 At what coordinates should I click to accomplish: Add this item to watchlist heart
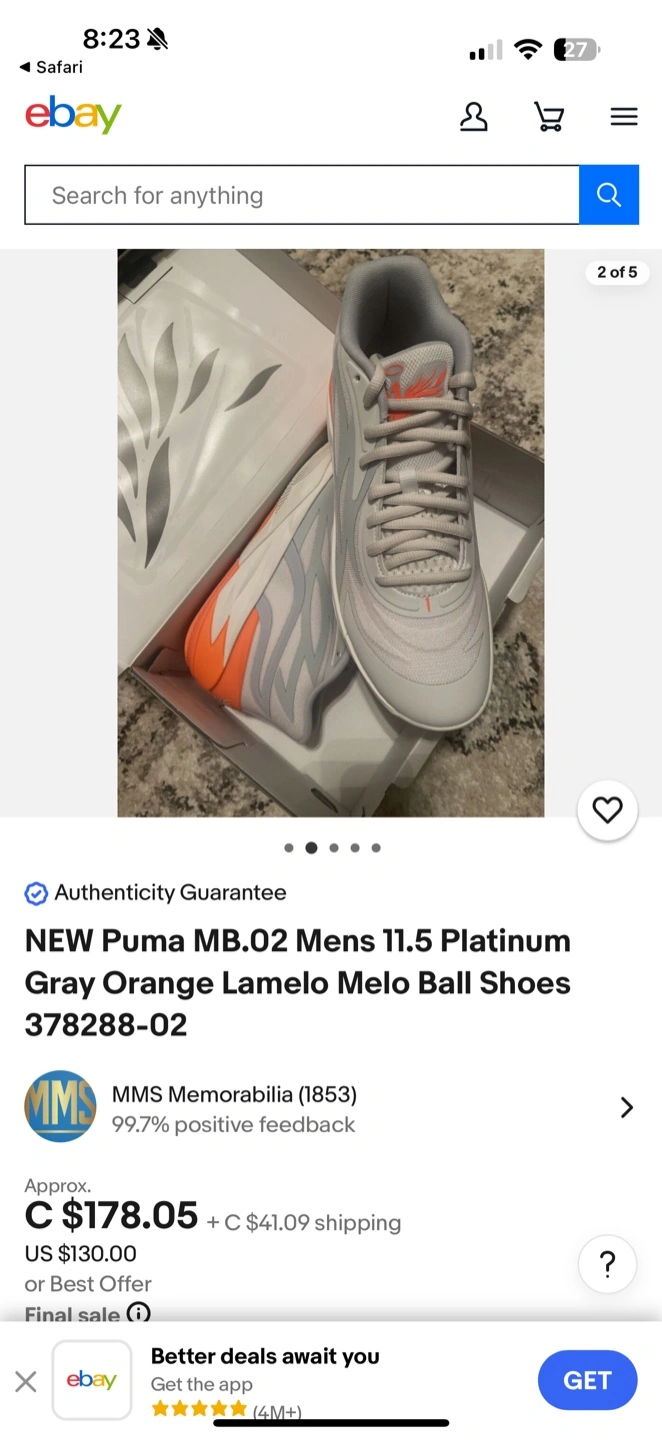click(x=607, y=810)
